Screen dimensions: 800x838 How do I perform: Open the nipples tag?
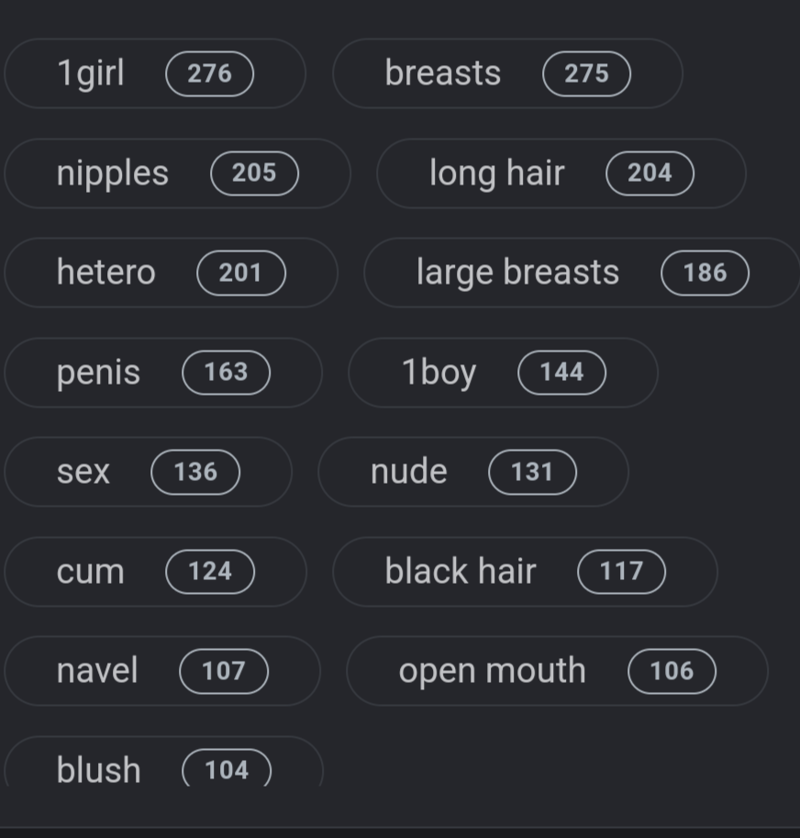[176, 173]
